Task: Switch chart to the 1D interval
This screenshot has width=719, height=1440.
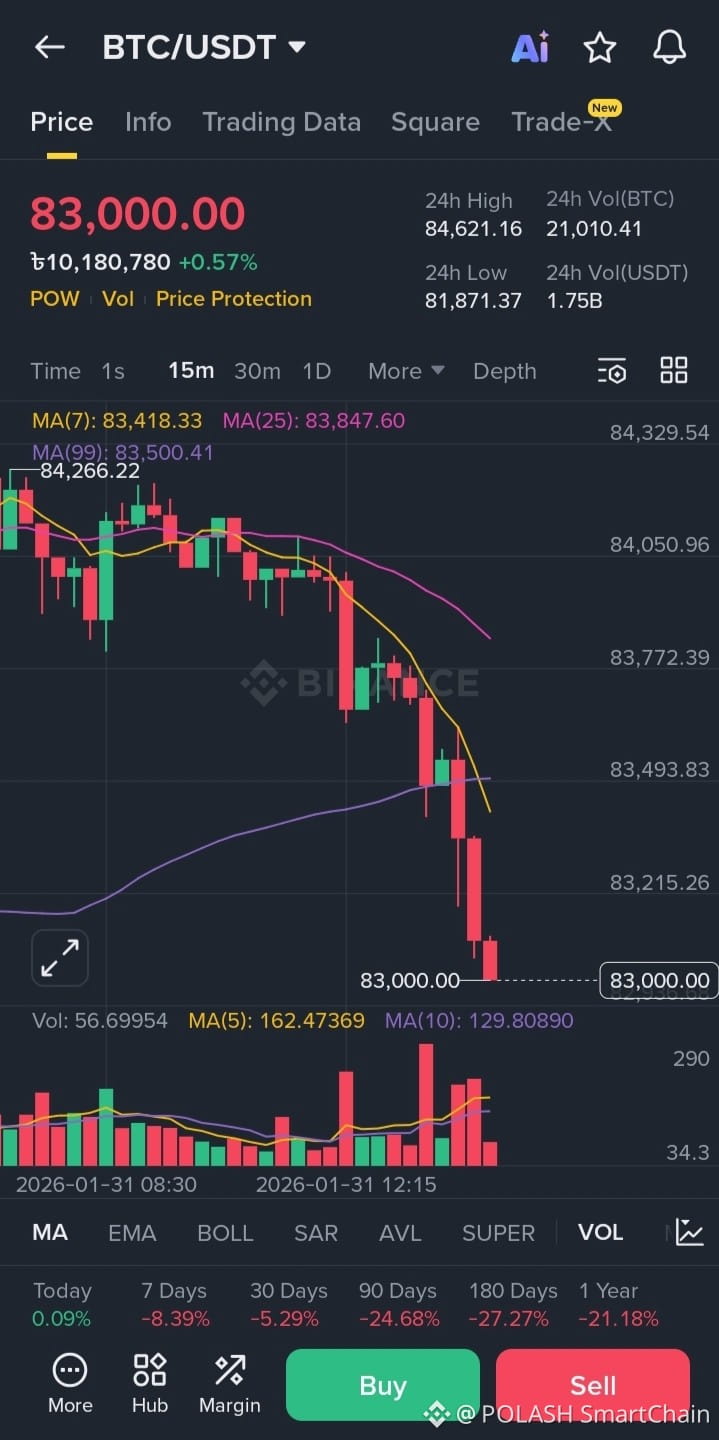Action: coord(316,371)
